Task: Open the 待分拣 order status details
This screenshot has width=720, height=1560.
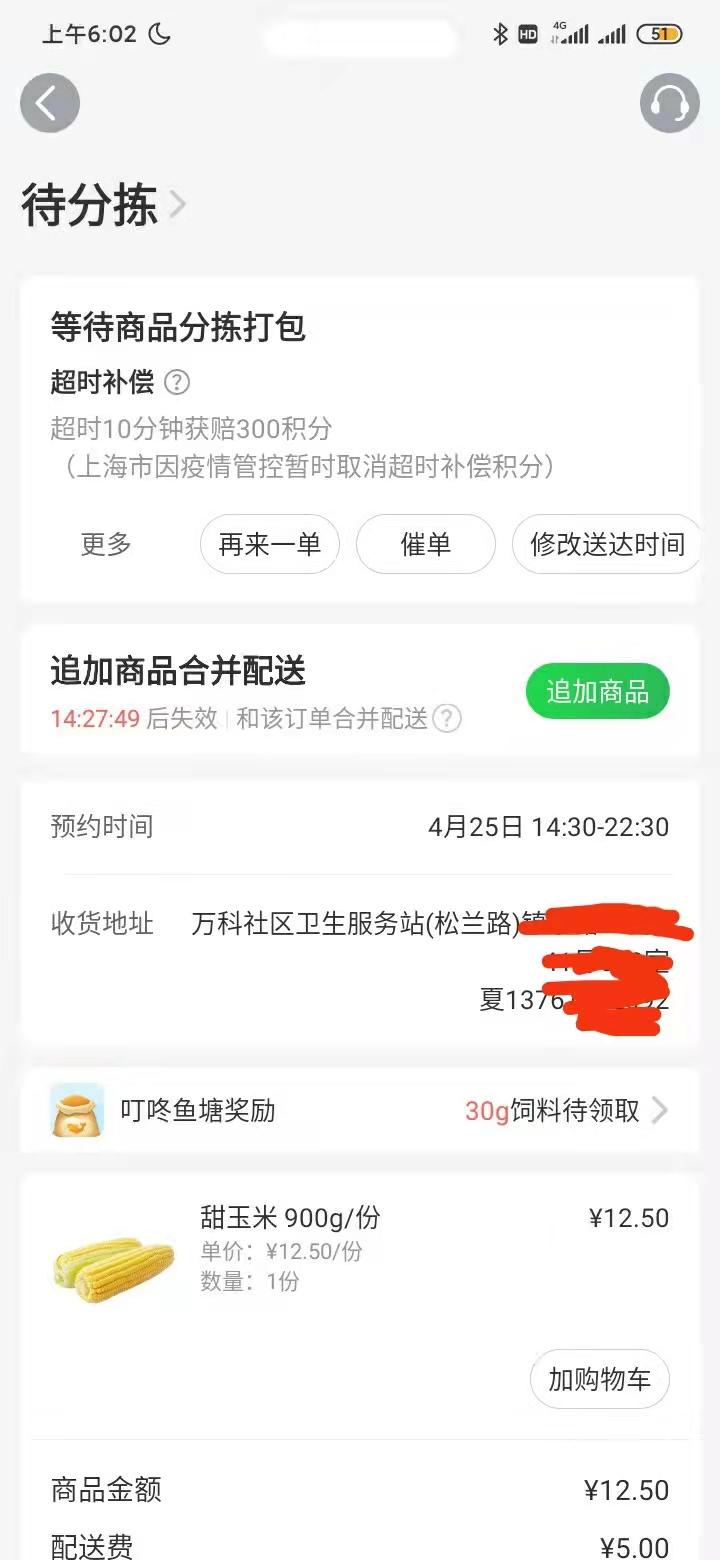Action: (x=104, y=206)
